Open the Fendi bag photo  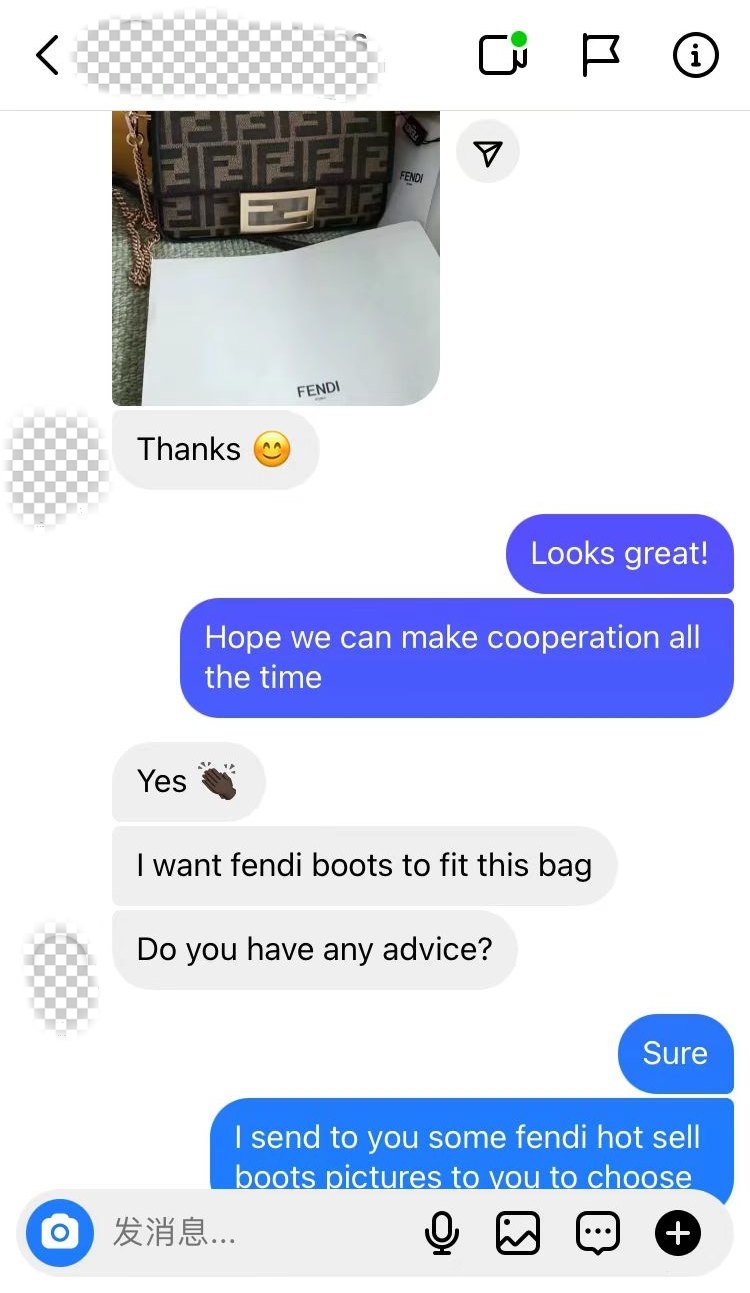[276, 257]
